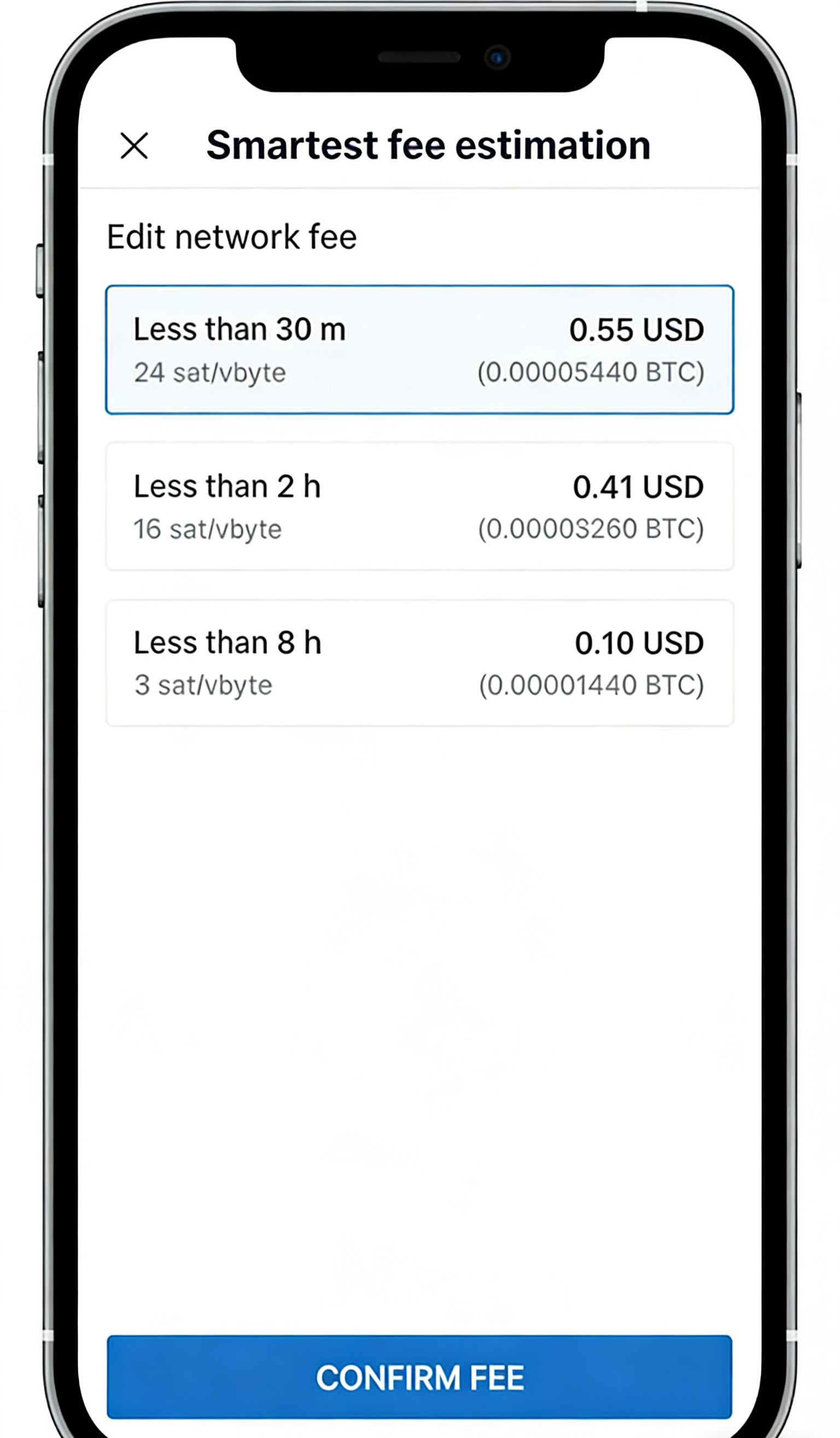Select the Less than 30 m fee option
The width and height of the screenshot is (840, 1438).
(419, 349)
